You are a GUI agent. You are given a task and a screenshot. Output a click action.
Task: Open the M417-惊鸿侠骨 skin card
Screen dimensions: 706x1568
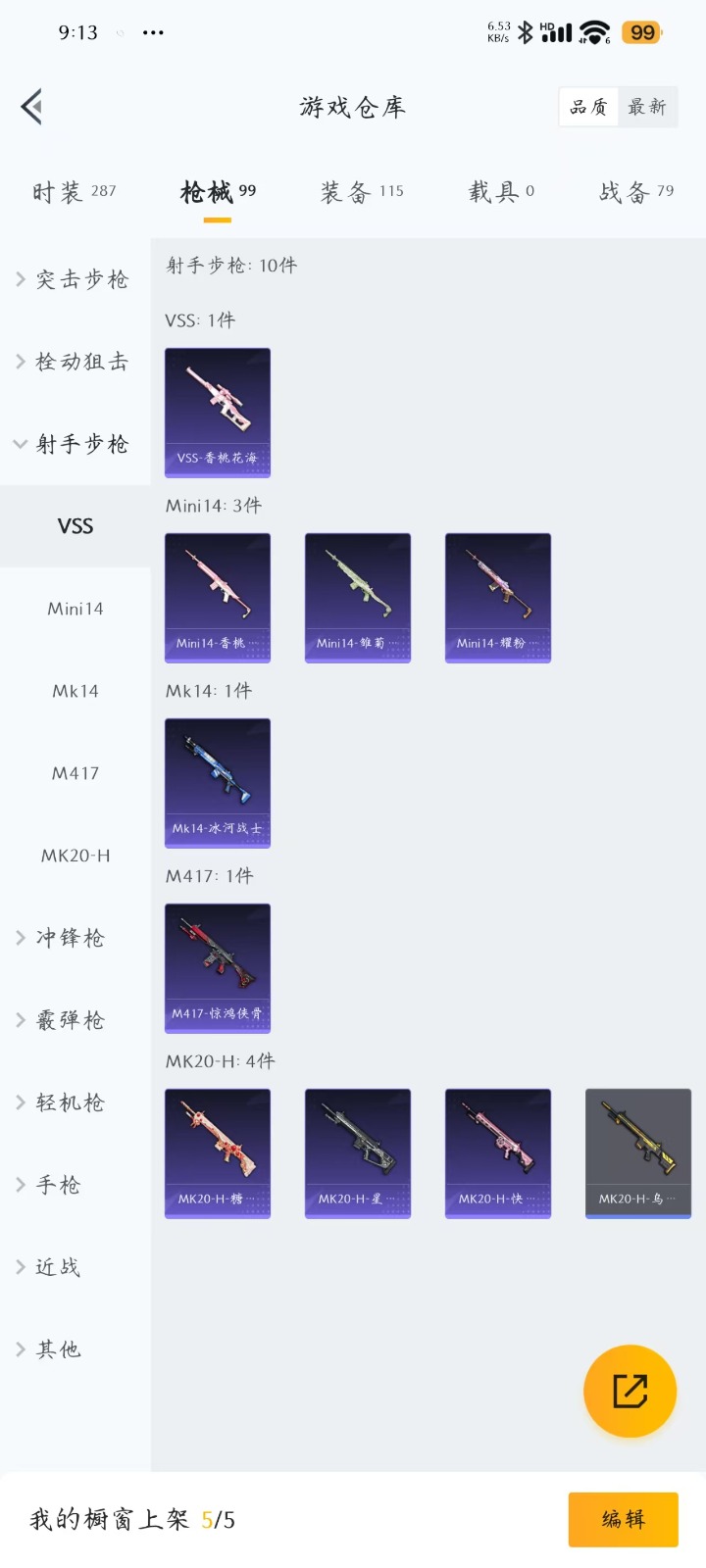point(218,968)
